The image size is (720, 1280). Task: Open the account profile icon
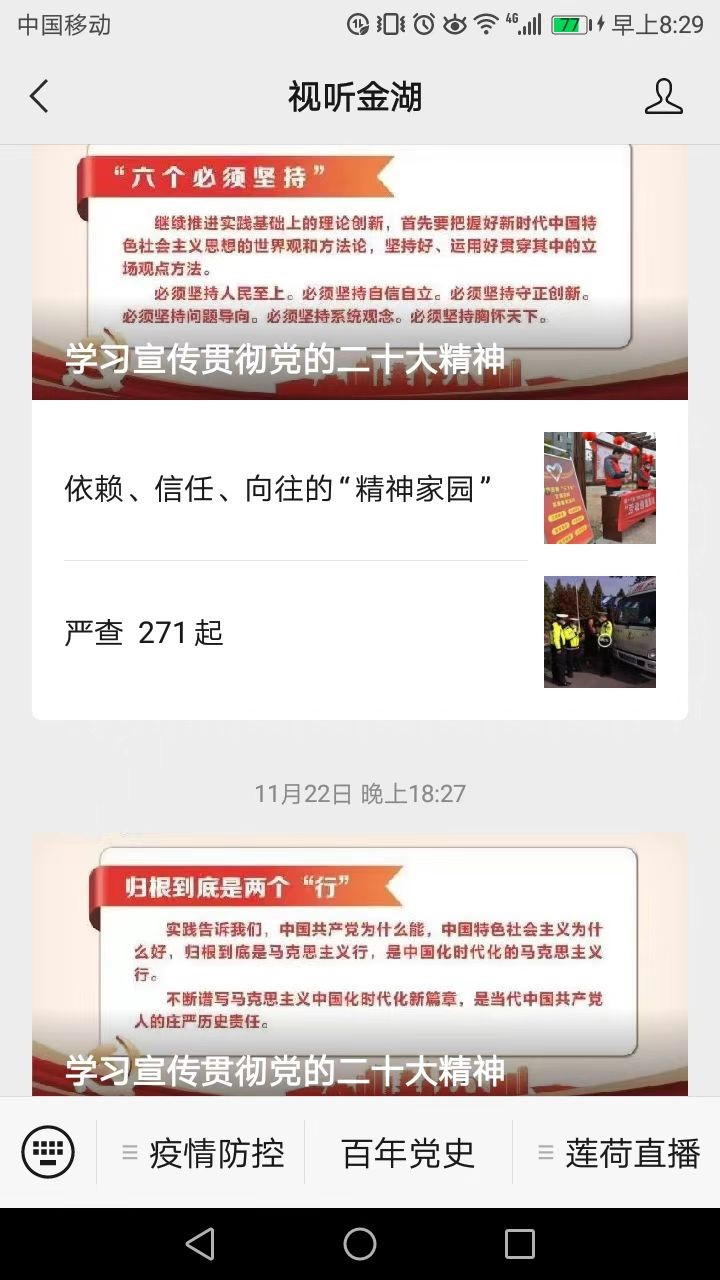[663, 97]
